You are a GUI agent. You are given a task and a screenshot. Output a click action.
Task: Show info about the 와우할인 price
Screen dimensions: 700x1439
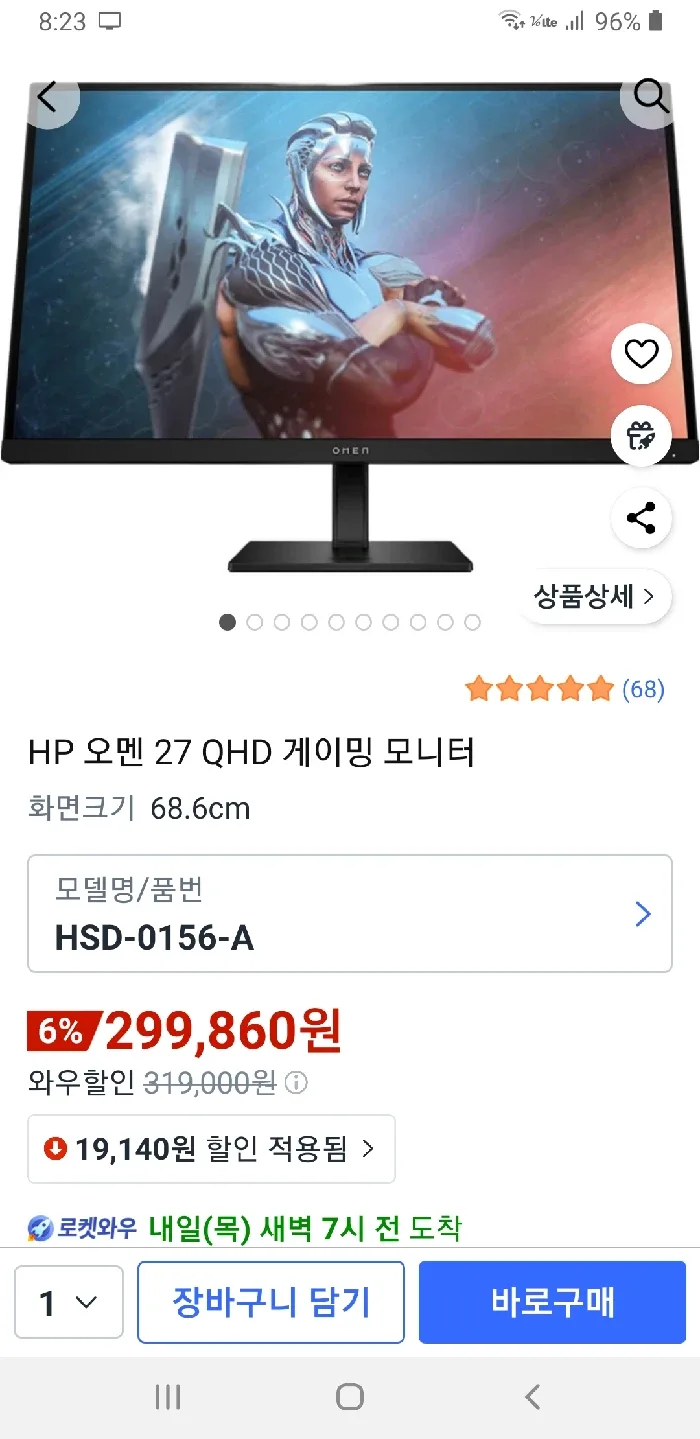[297, 1083]
